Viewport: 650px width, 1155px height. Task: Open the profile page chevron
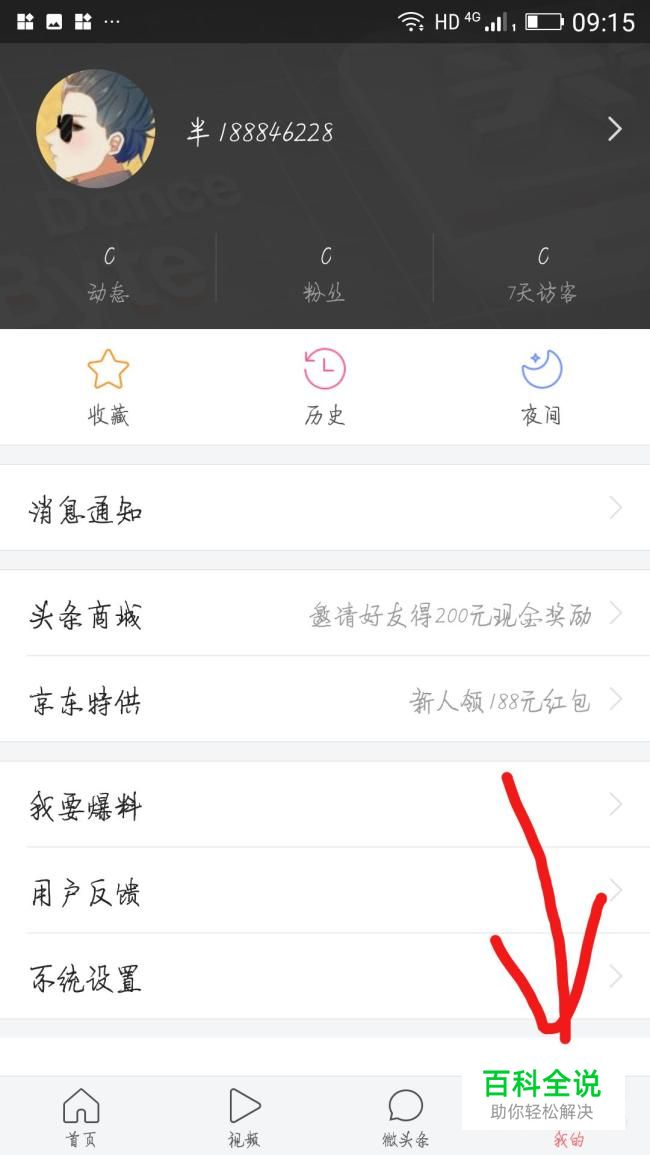click(615, 130)
